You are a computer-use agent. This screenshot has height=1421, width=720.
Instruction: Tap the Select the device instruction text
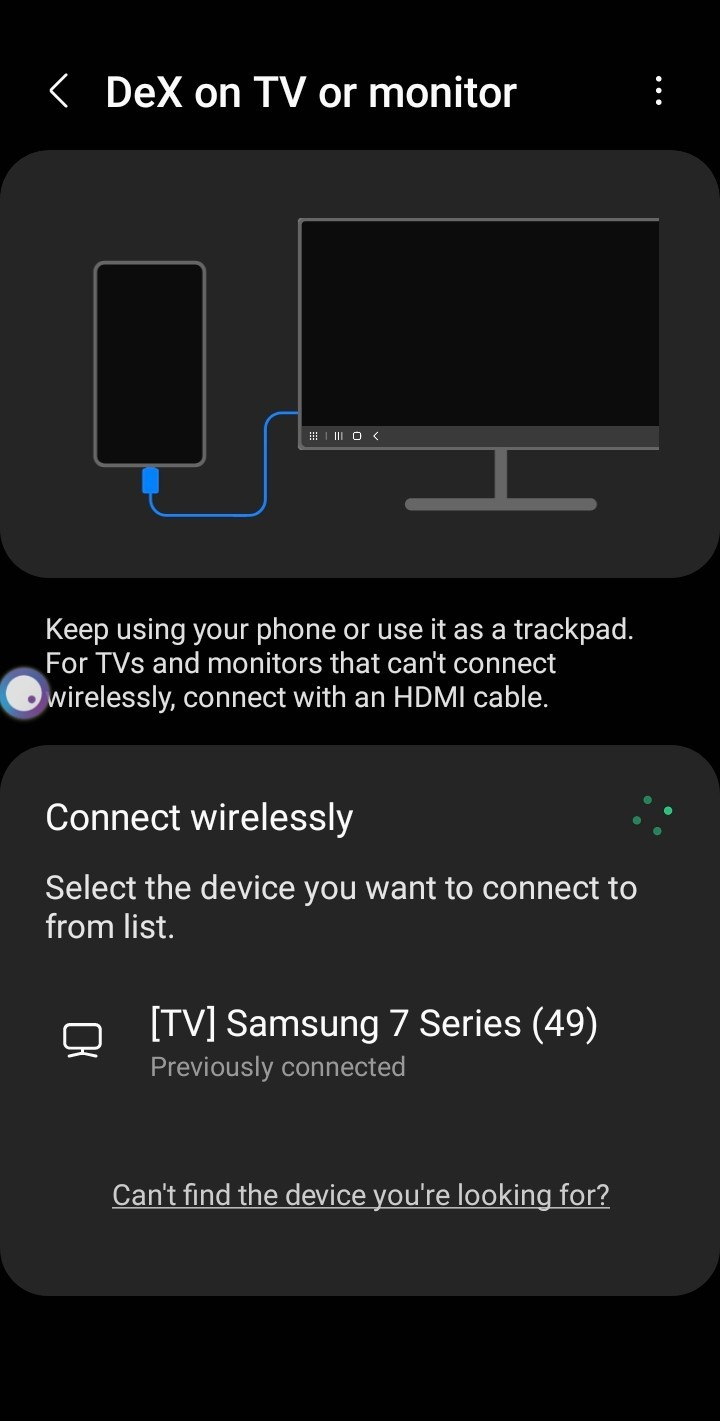click(x=340, y=906)
